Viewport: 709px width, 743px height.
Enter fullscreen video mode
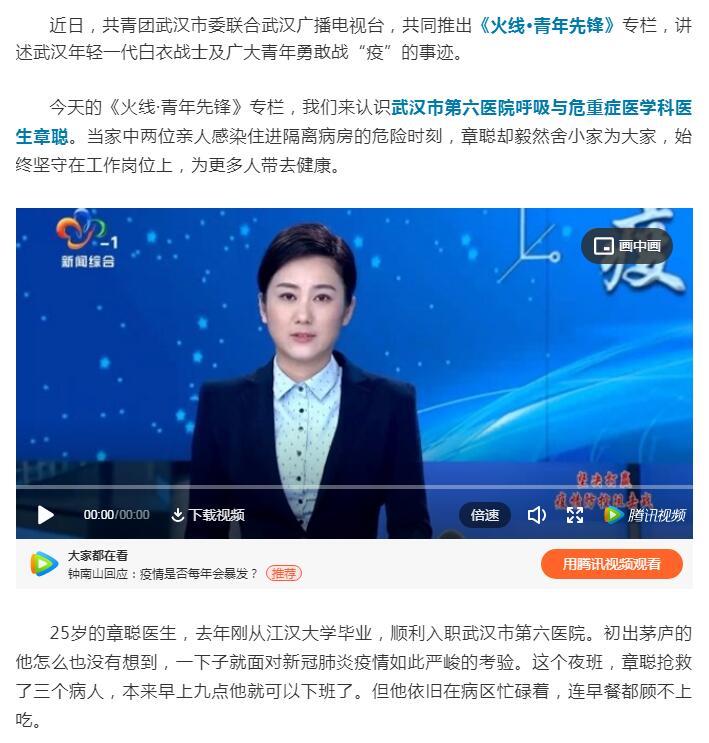[x=575, y=515]
